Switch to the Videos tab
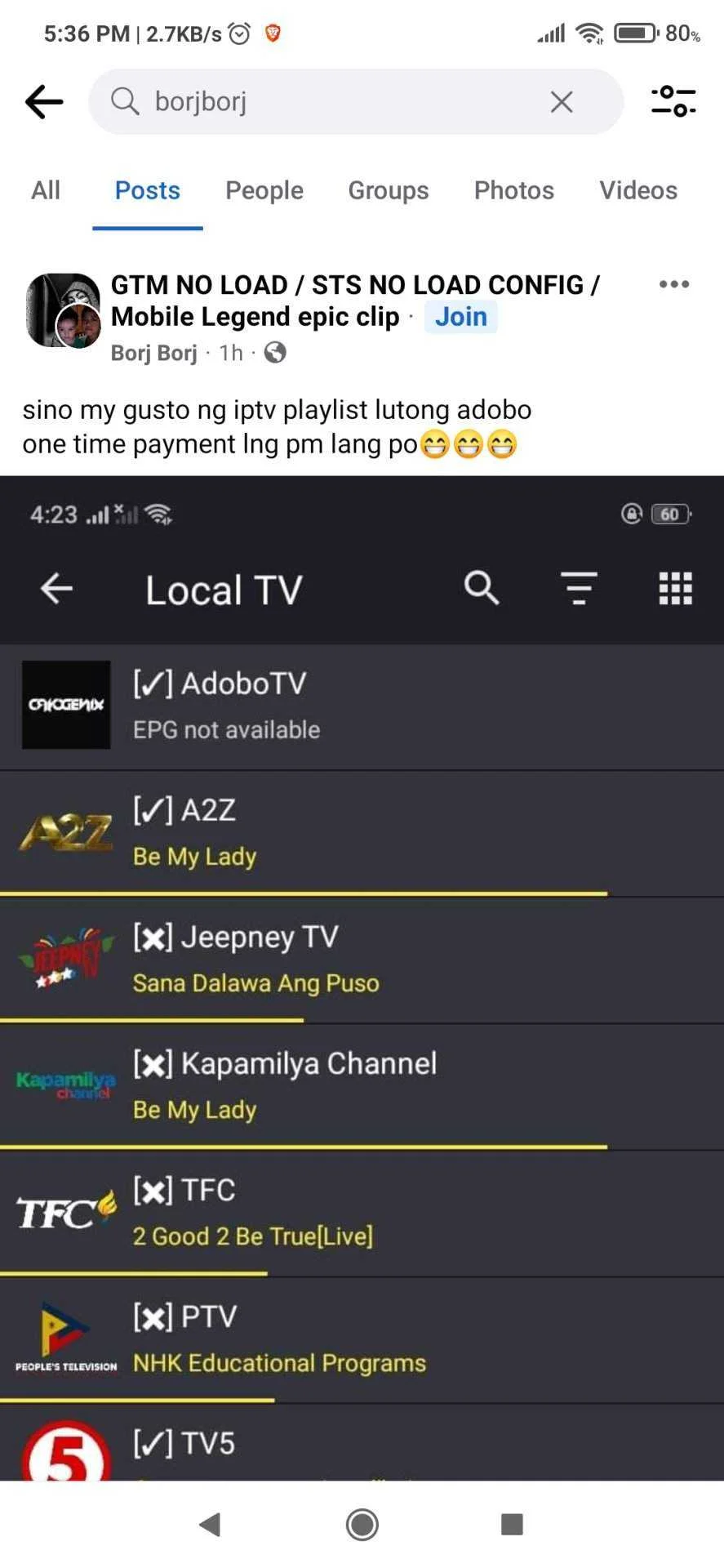 coord(638,190)
